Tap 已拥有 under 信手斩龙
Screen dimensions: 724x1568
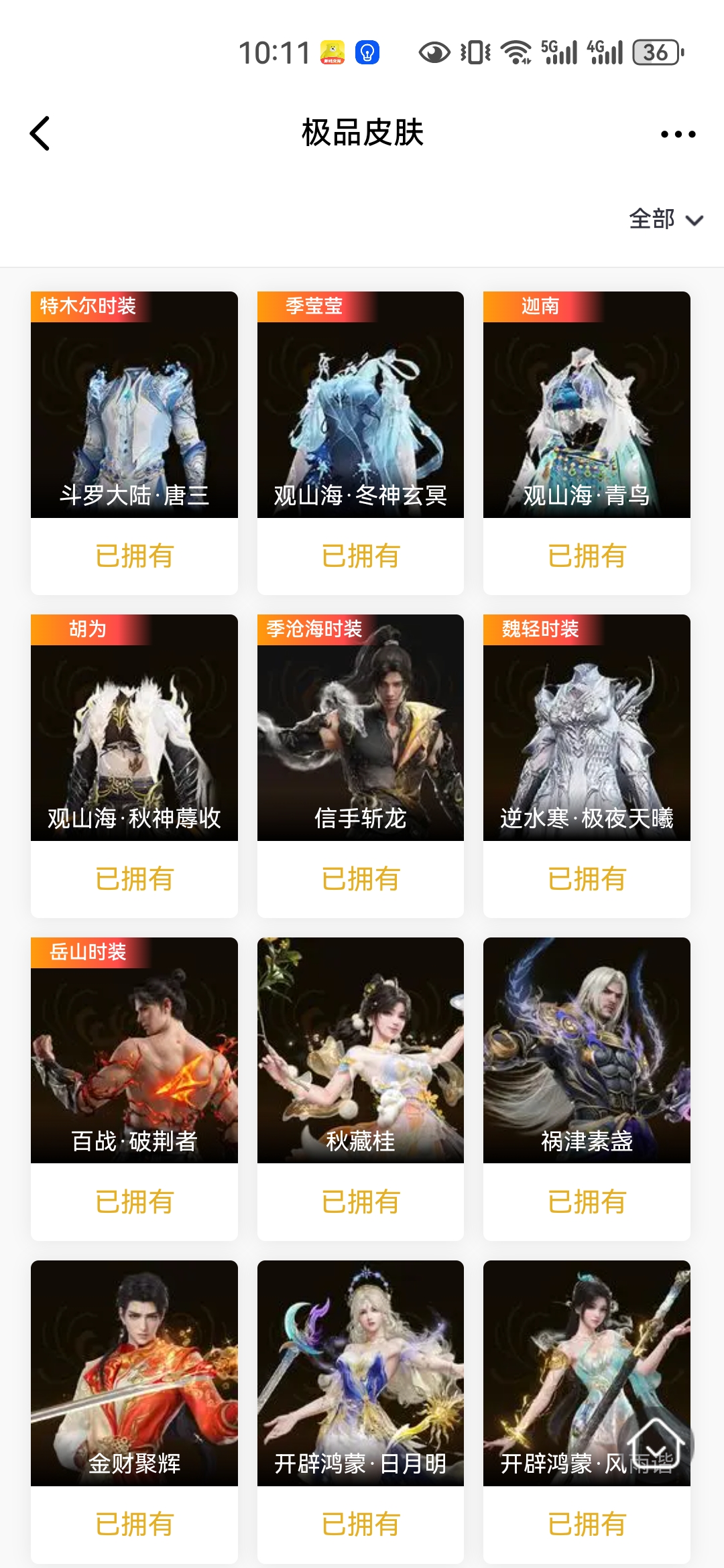(359, 878)
